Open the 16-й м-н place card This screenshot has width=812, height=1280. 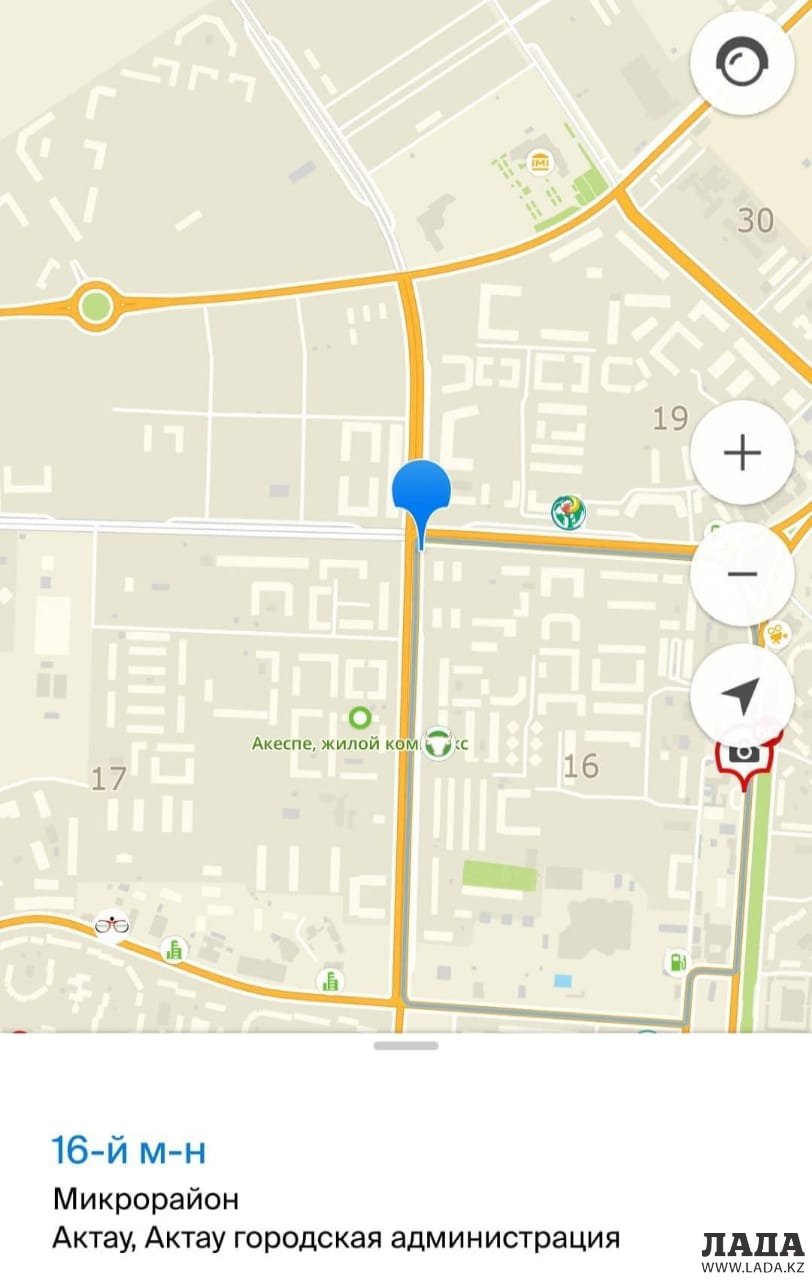[129, 1151]
